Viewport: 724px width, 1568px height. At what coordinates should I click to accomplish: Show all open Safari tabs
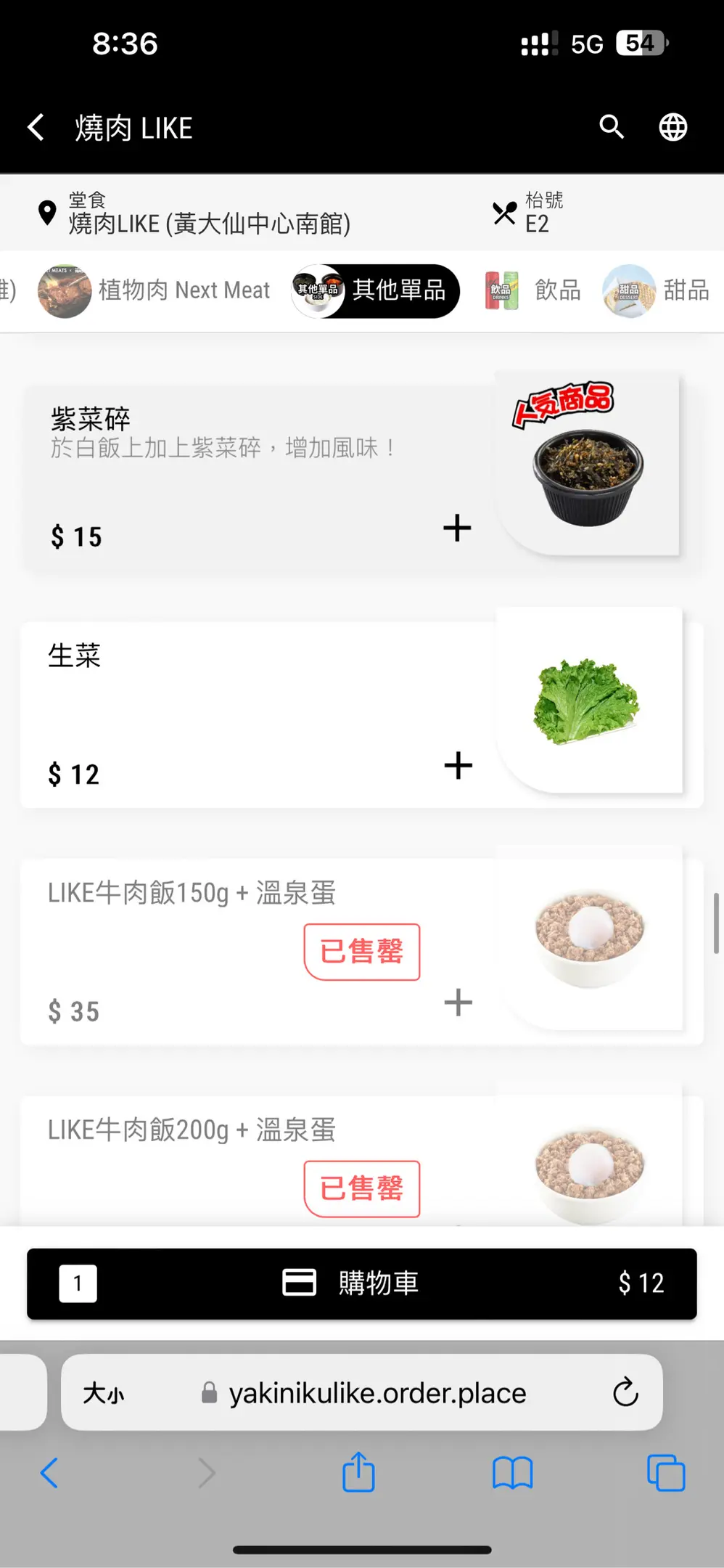(665, 1472)
